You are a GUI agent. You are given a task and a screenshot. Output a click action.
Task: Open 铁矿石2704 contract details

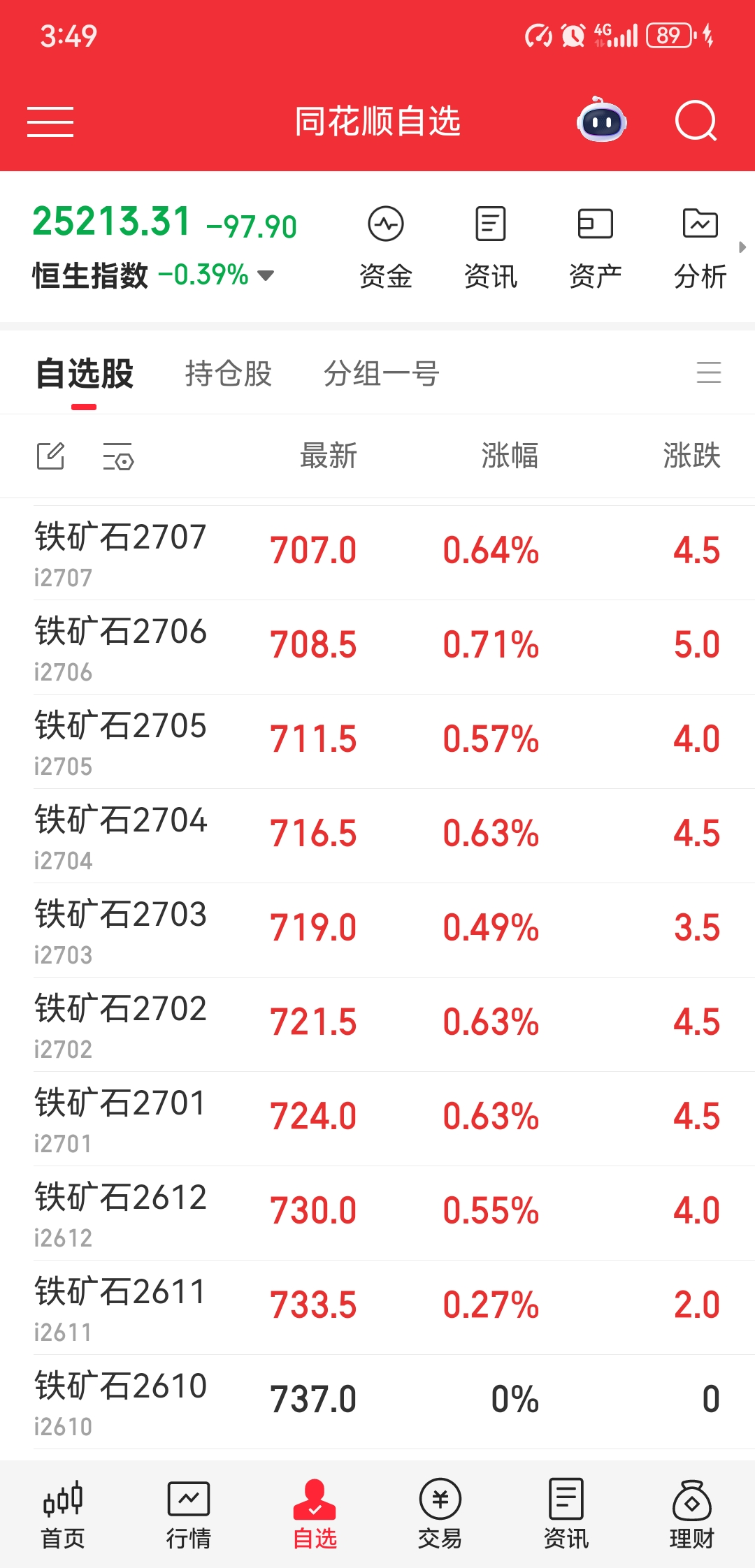click(x=377, y=836)
